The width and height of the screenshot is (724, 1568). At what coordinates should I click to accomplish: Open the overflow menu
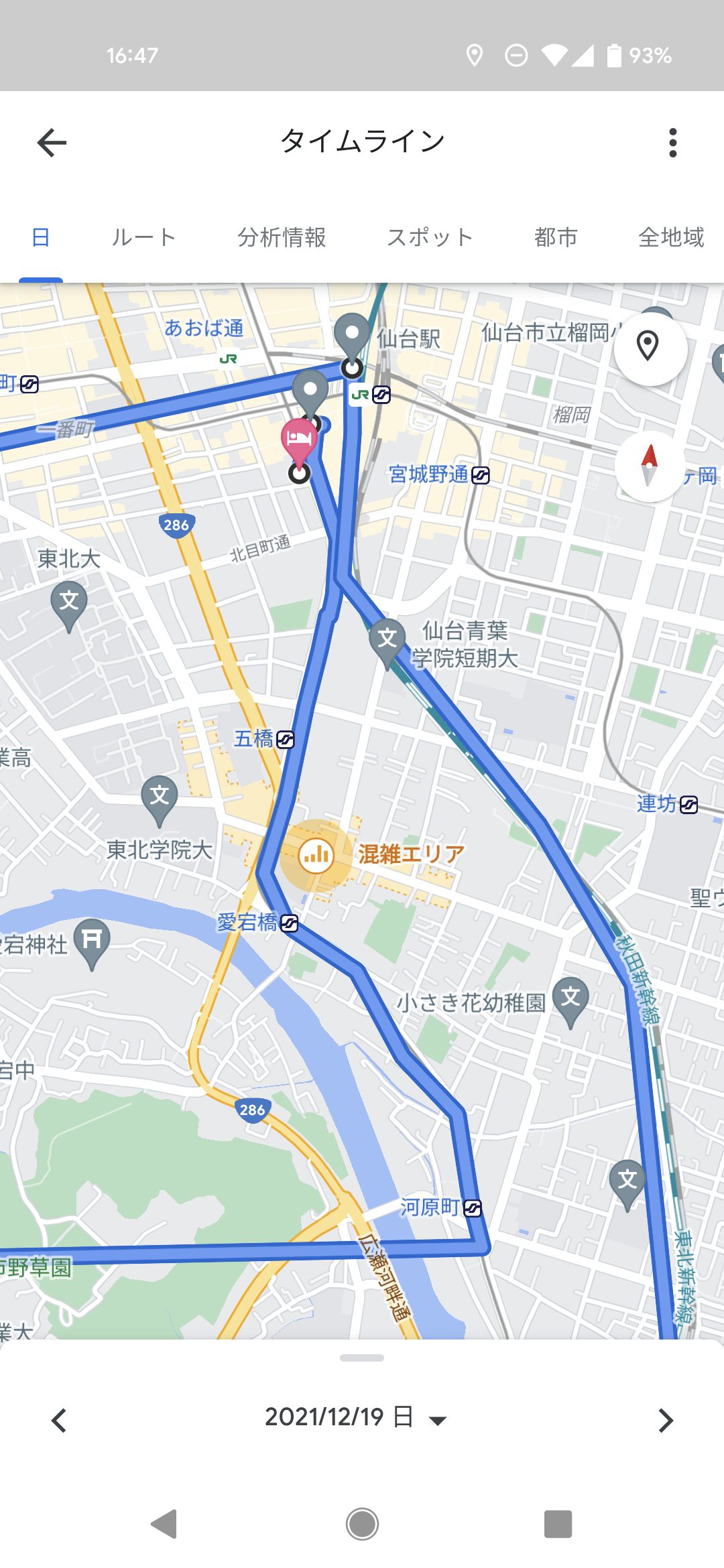(672, 143)
